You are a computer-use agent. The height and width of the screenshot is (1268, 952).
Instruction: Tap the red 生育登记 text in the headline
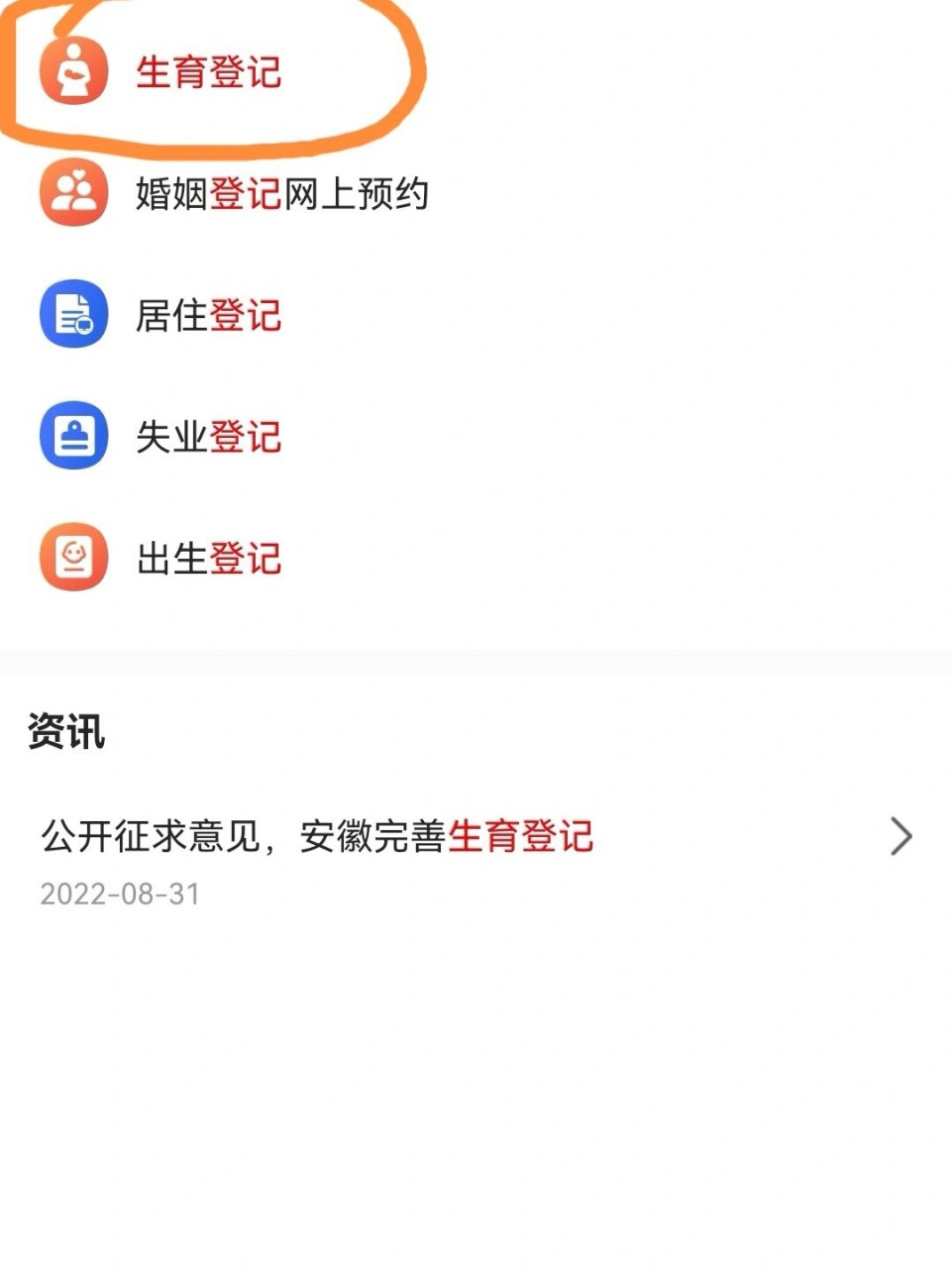pos(523,835)
